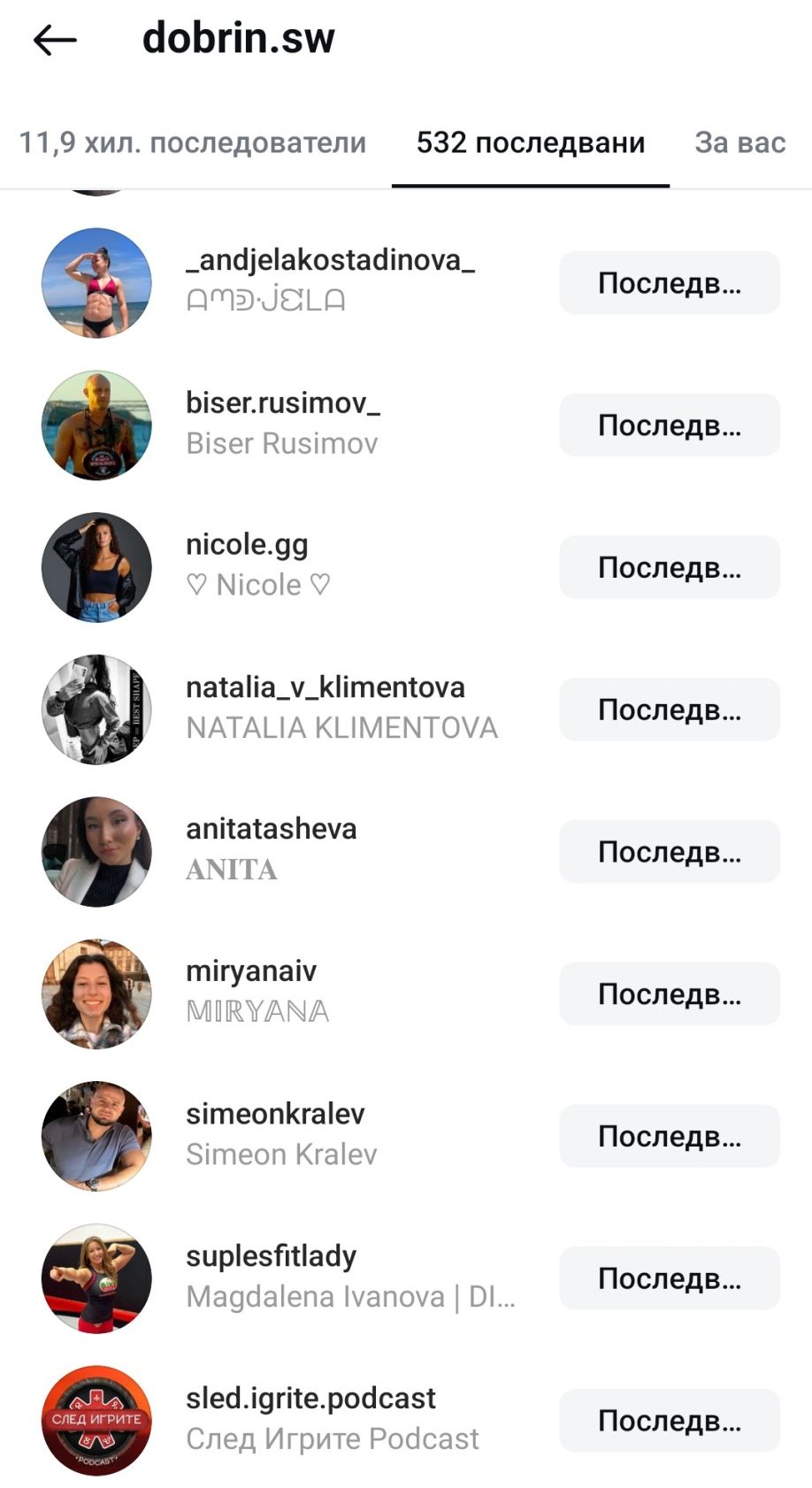The height and width of the screenshot is (1488, 812).
Task: Open sled.igrite.podcast profile
Action: (310, 1399)
